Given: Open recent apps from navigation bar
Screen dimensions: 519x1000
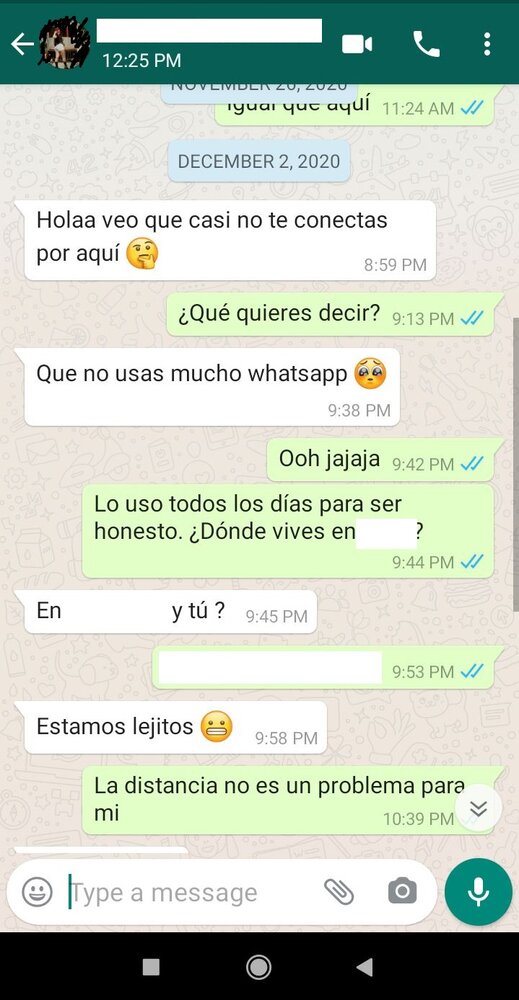Looking at the screenshot, I should [x=151, y=967].
